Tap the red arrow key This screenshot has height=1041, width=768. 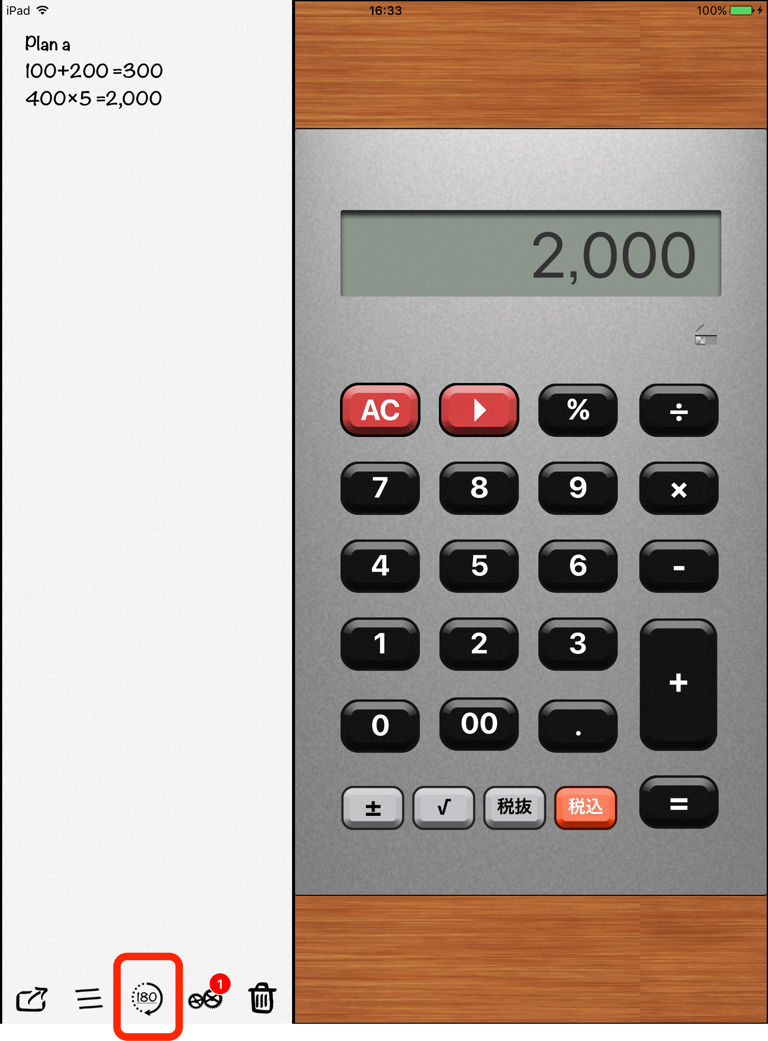tap(479, 410)
